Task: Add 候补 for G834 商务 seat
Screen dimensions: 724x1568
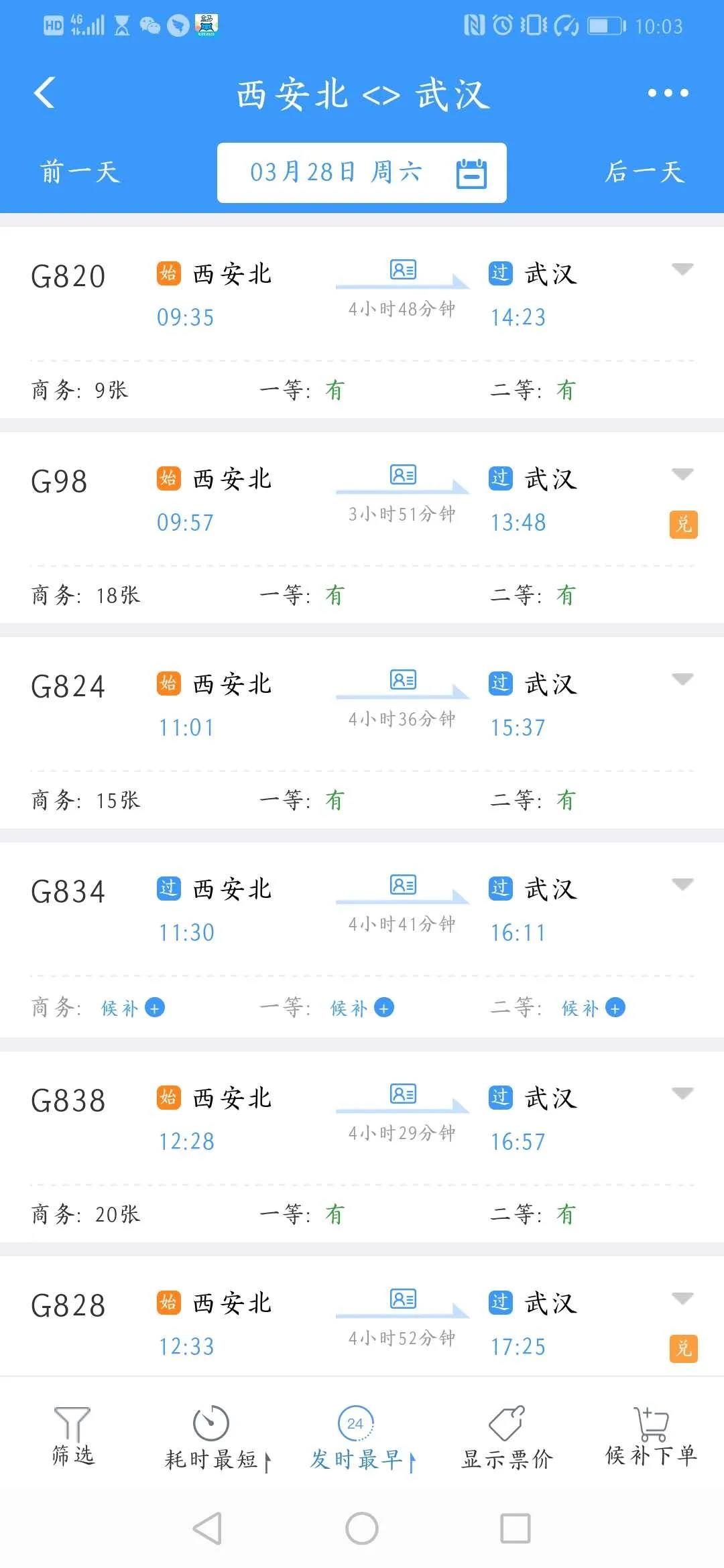Action: pos(133,1008)
